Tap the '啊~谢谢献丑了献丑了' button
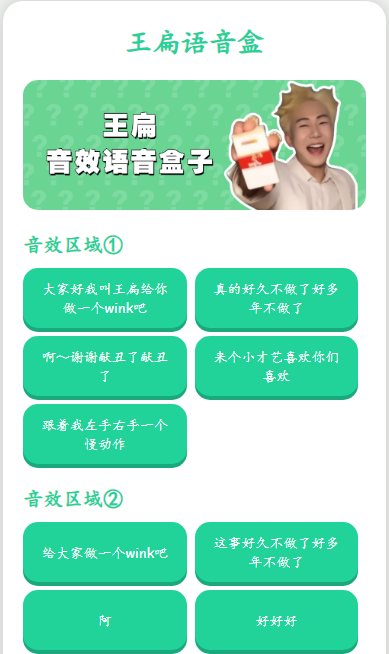 (105, 367)
